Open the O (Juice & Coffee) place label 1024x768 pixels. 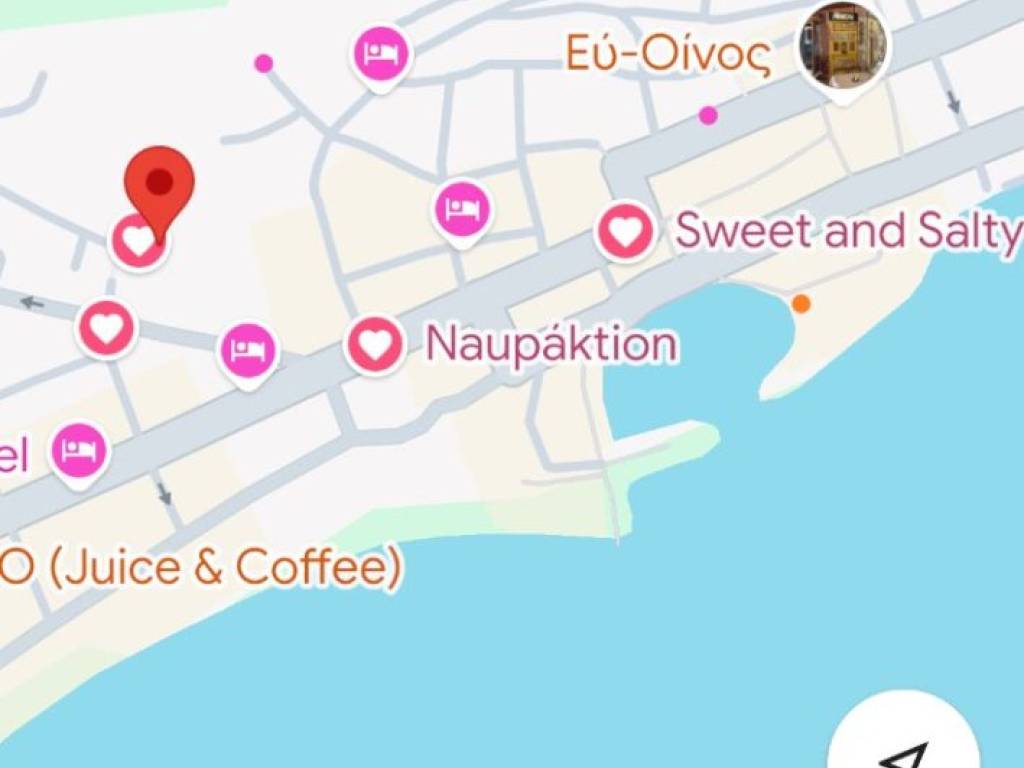click(200, 568)
